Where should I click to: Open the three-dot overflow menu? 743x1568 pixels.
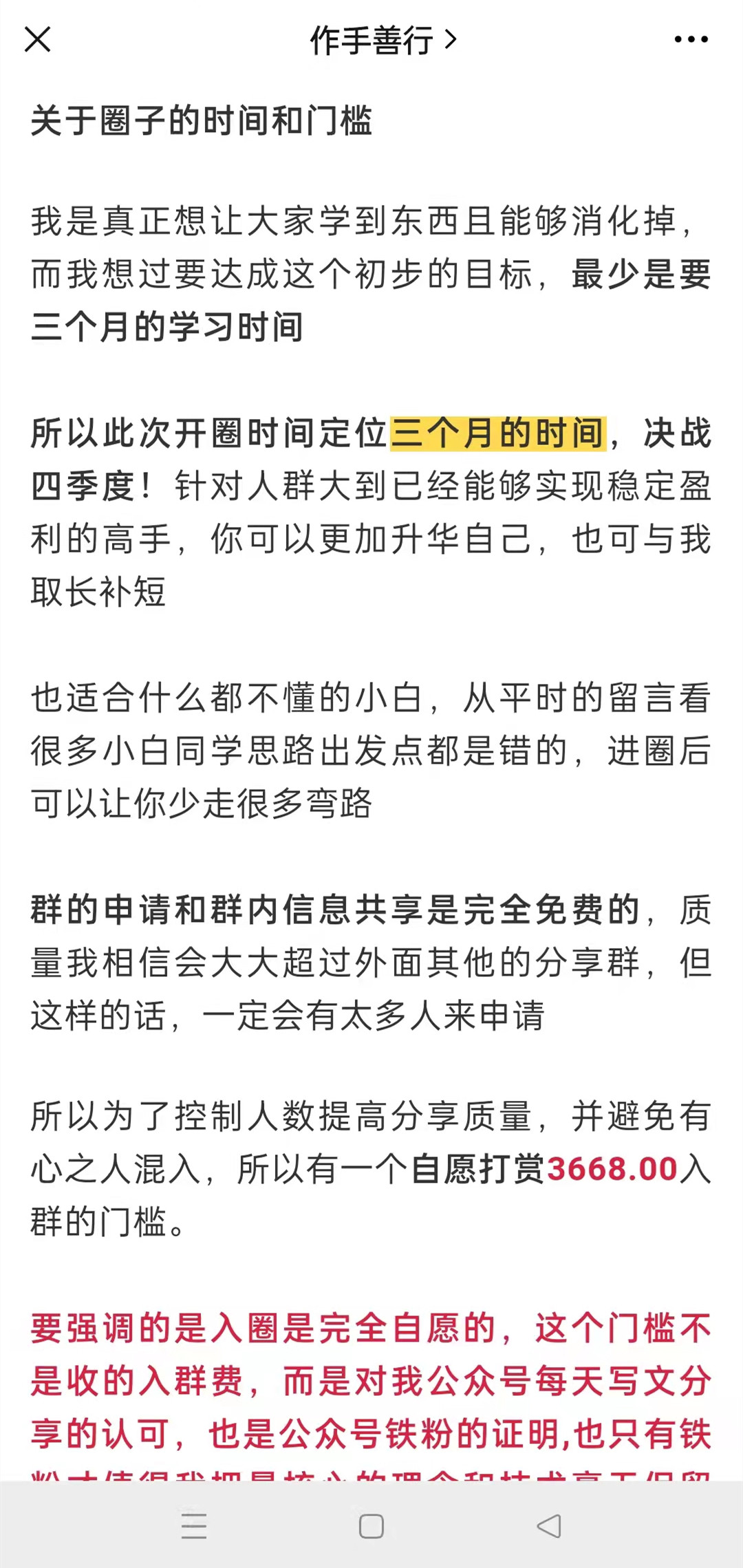coord(691,40)
